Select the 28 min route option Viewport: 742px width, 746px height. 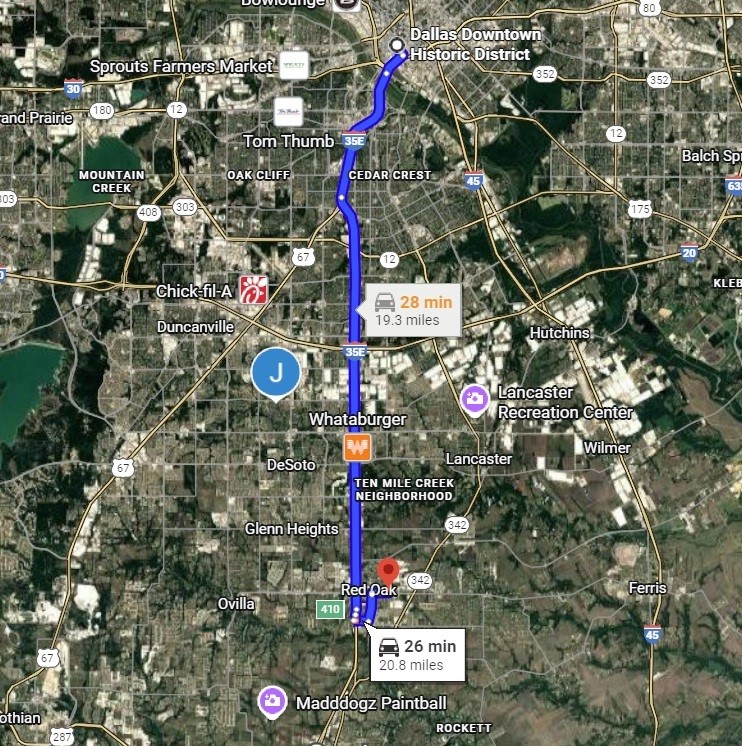(x=414, y=309)
